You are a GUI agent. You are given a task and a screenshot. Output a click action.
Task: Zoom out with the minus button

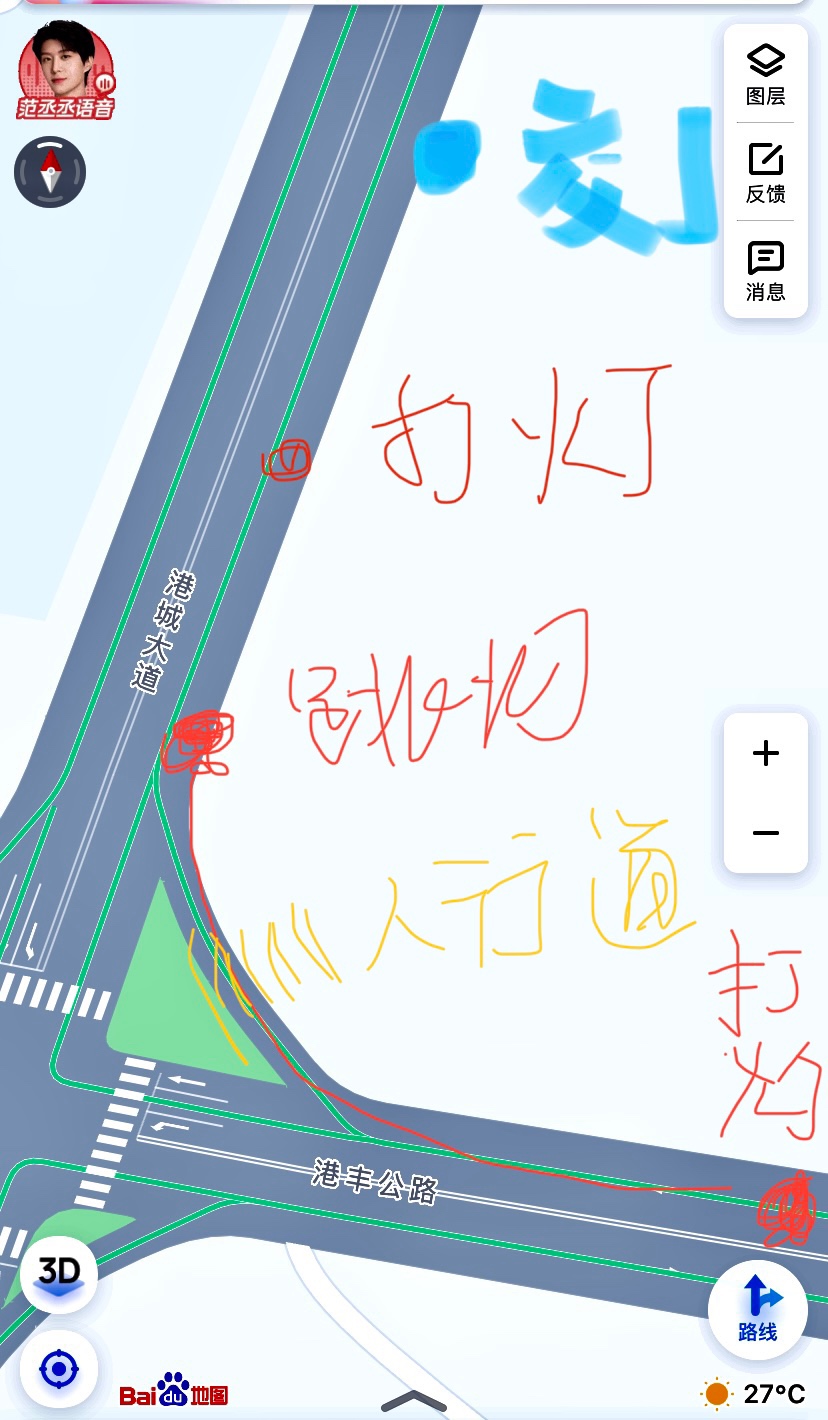765,833
